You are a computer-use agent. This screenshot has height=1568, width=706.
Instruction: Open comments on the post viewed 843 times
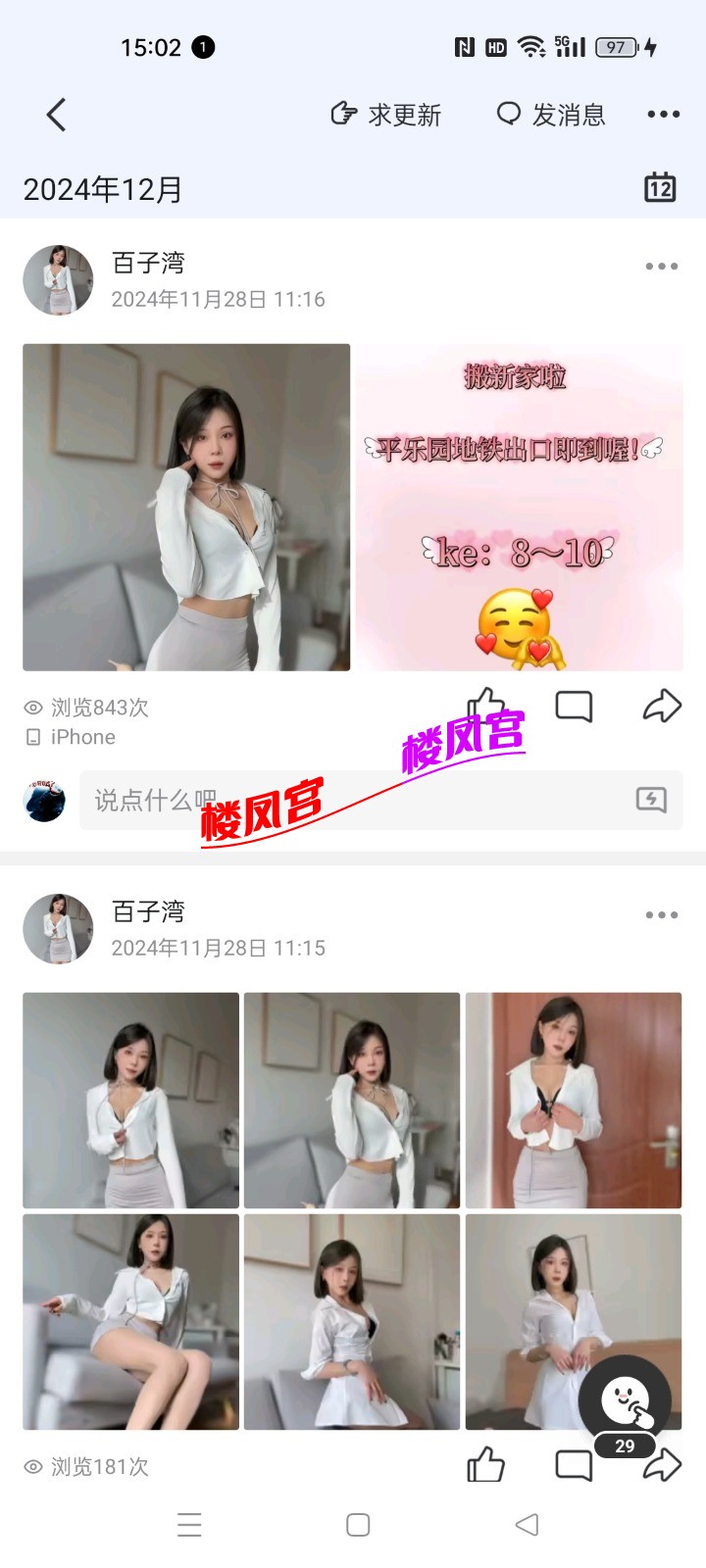[x=574, y=706]
